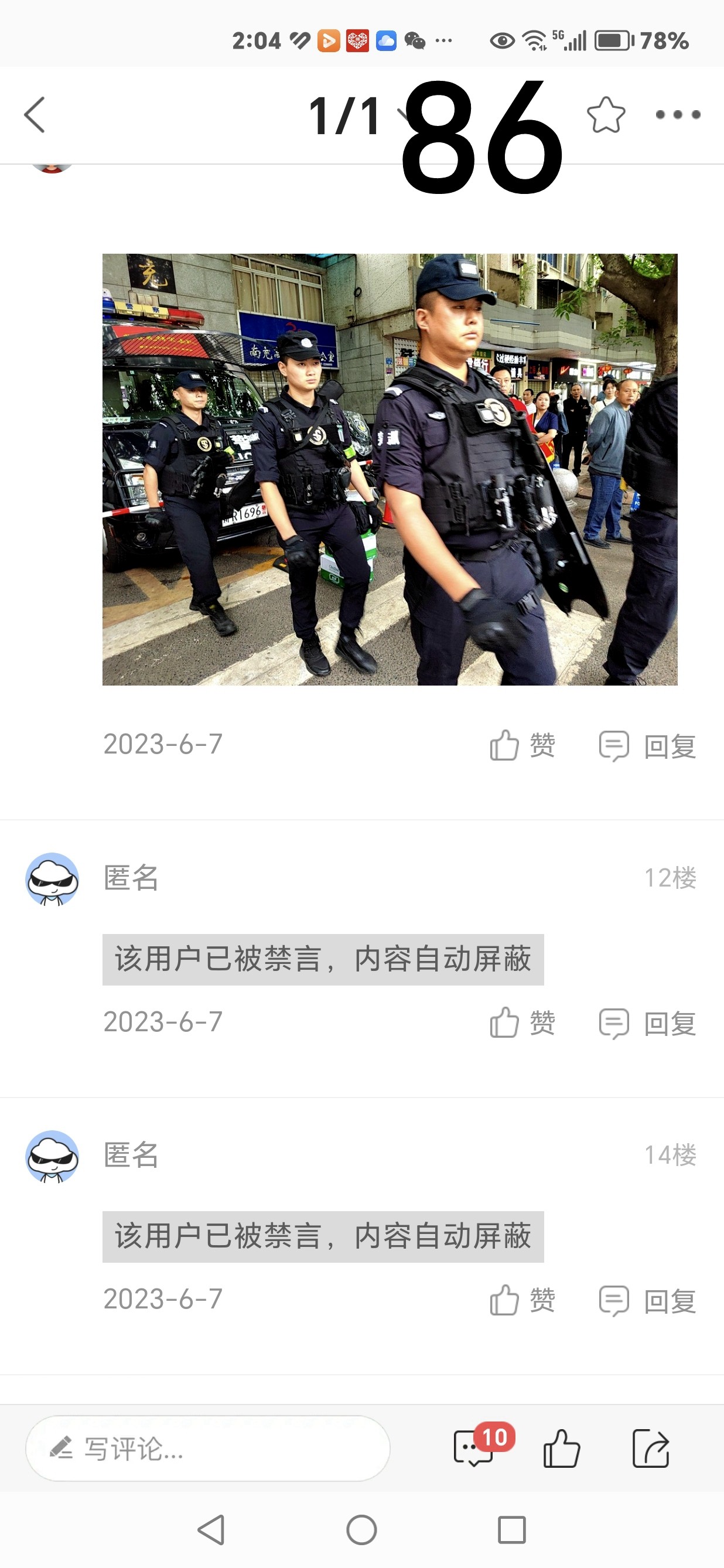Viewport: 724px width, 1568px height.
Task: Like the 14楼 anonymous comment
Action: 522,1300
